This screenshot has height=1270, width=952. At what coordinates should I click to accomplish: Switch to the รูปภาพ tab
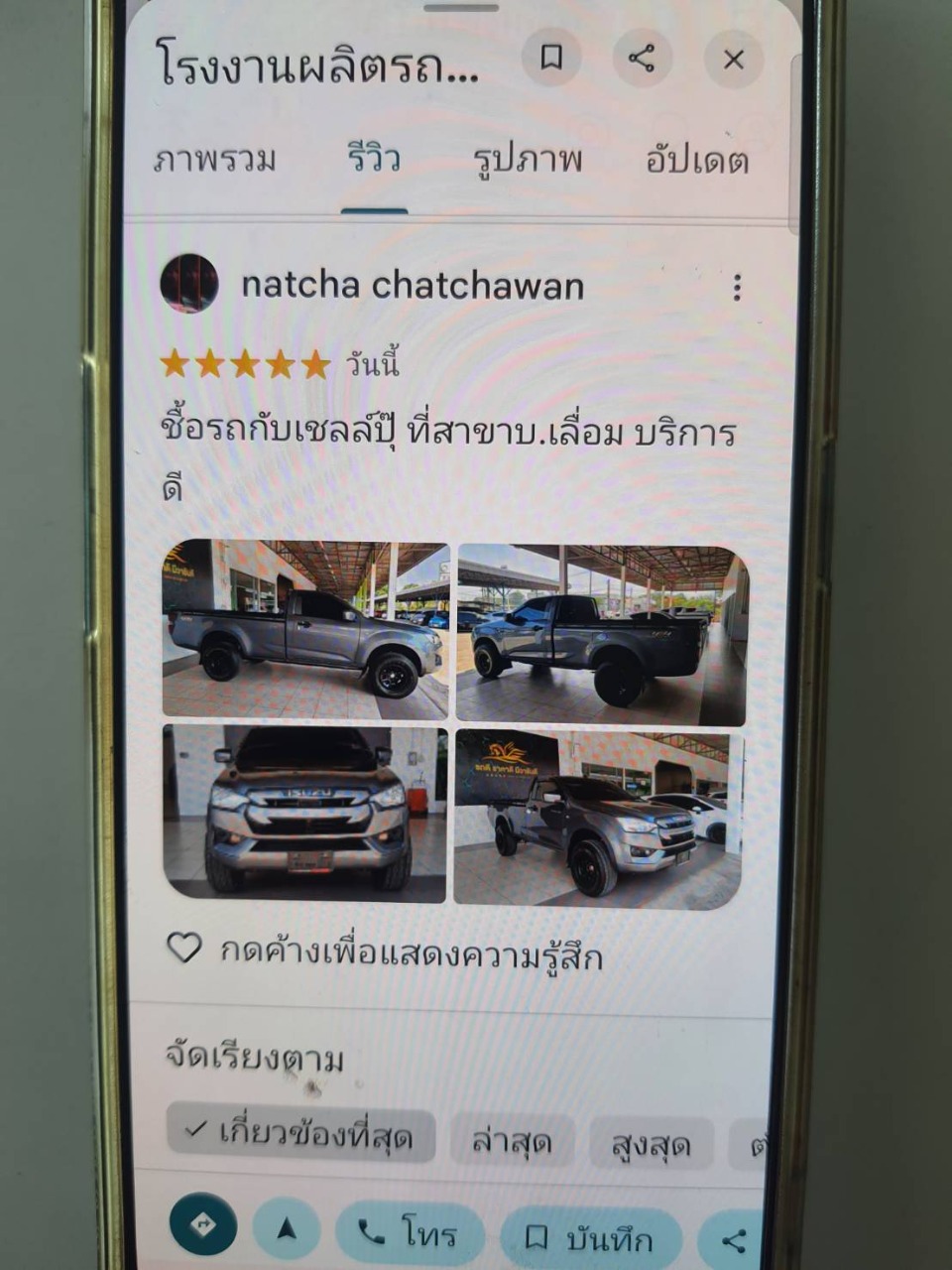point(528,160)
